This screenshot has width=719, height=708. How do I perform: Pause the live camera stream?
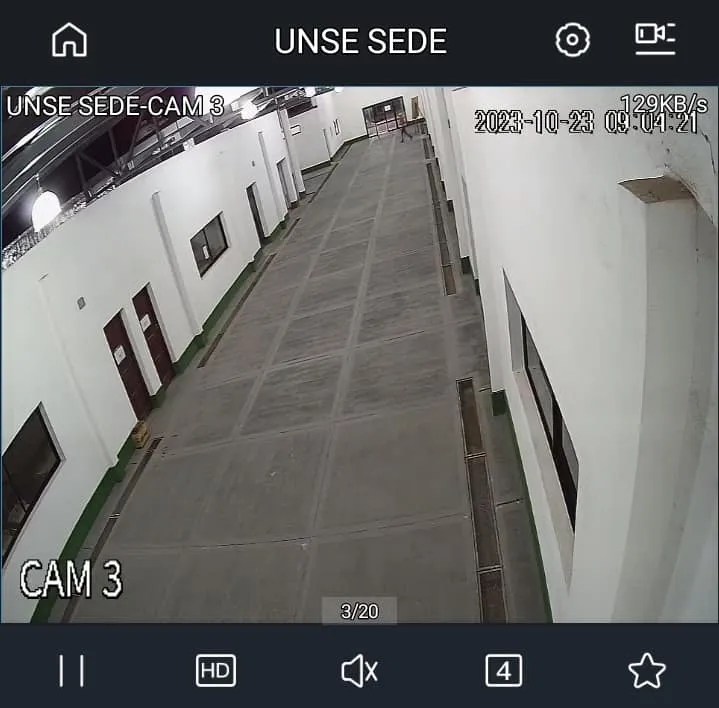pyautogui.click(x=71, y=670)
